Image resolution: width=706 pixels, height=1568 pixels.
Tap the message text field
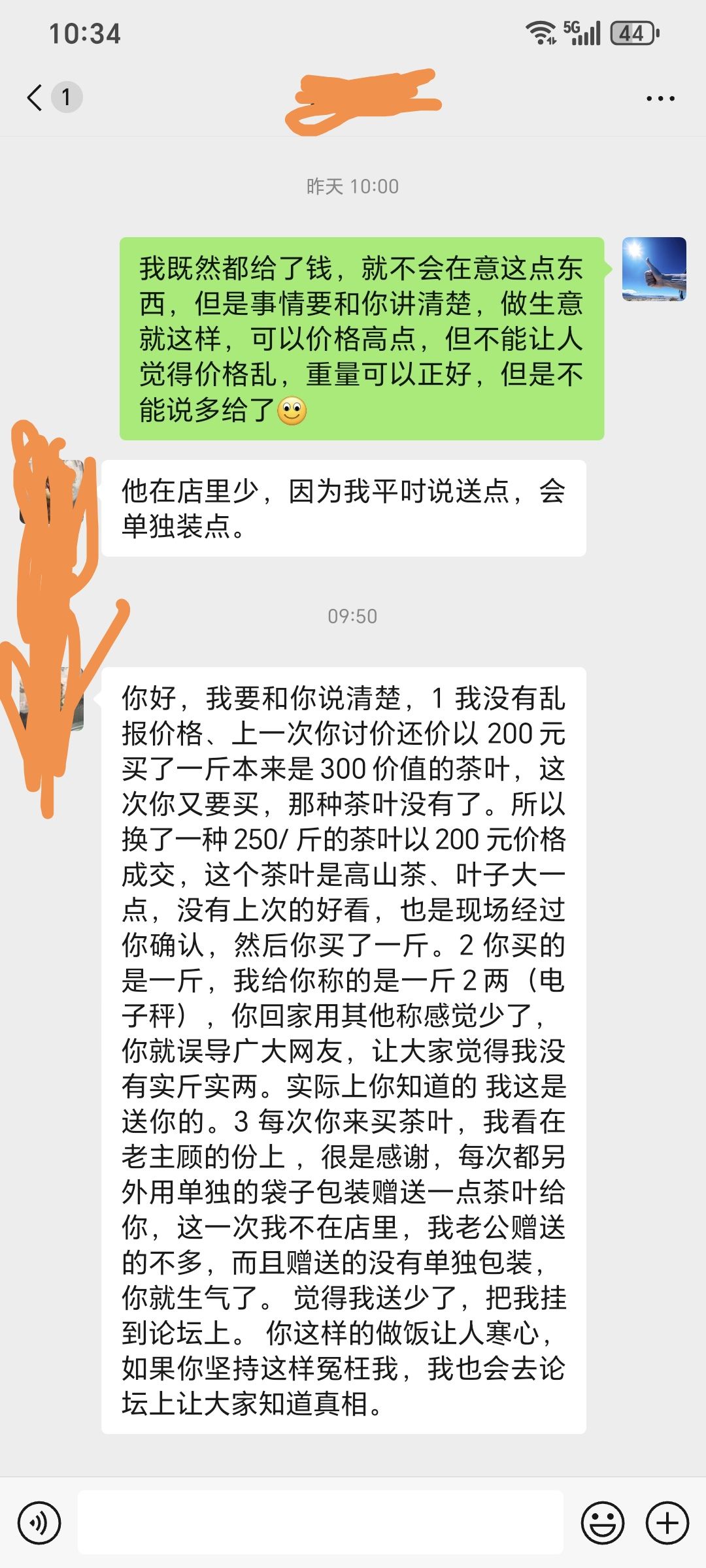tap(320, 1522)
